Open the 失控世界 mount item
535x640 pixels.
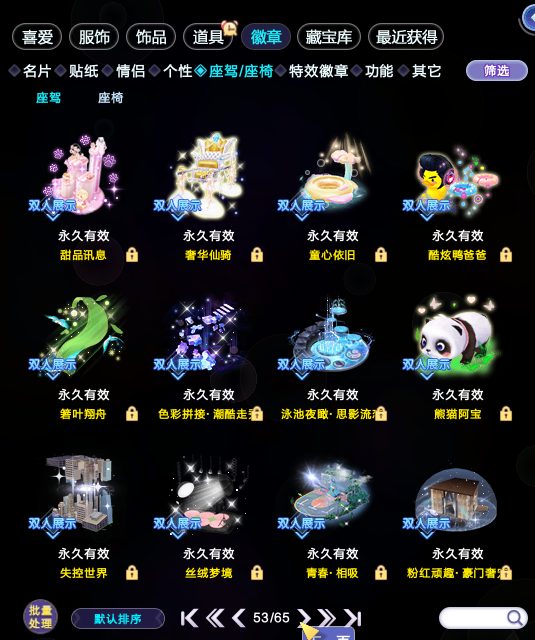tap(83, 494)
